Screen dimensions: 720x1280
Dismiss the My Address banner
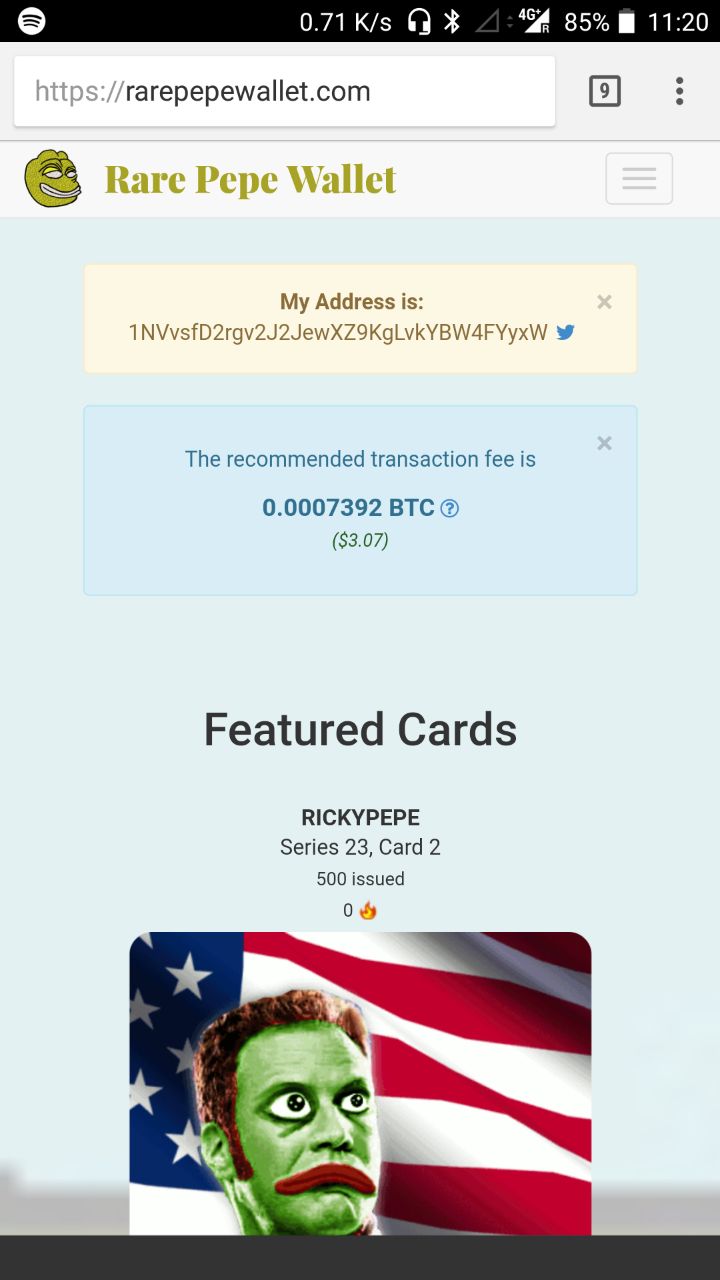coord(604,301)
